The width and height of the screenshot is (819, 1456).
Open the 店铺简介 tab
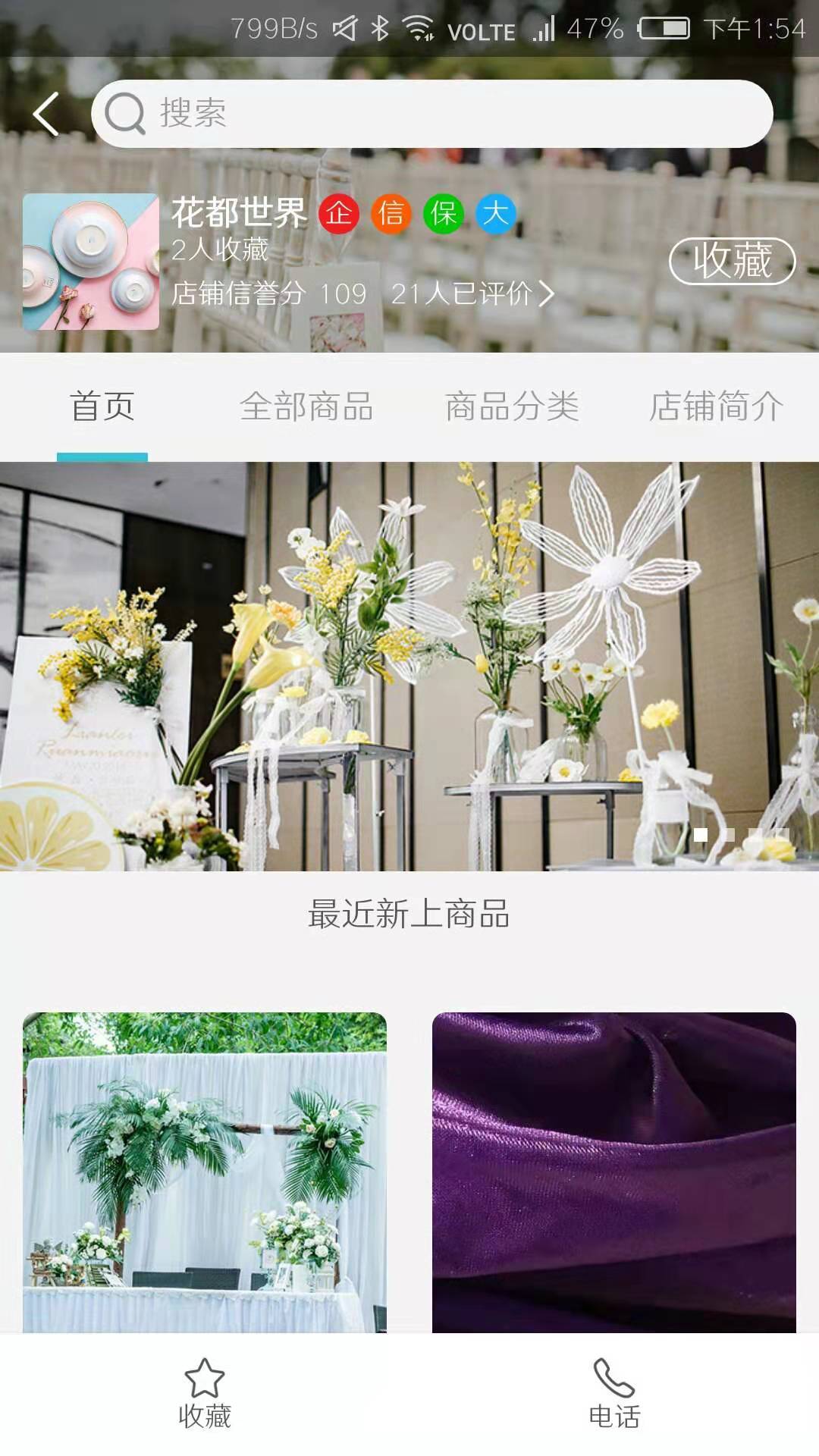pos(716,406)
